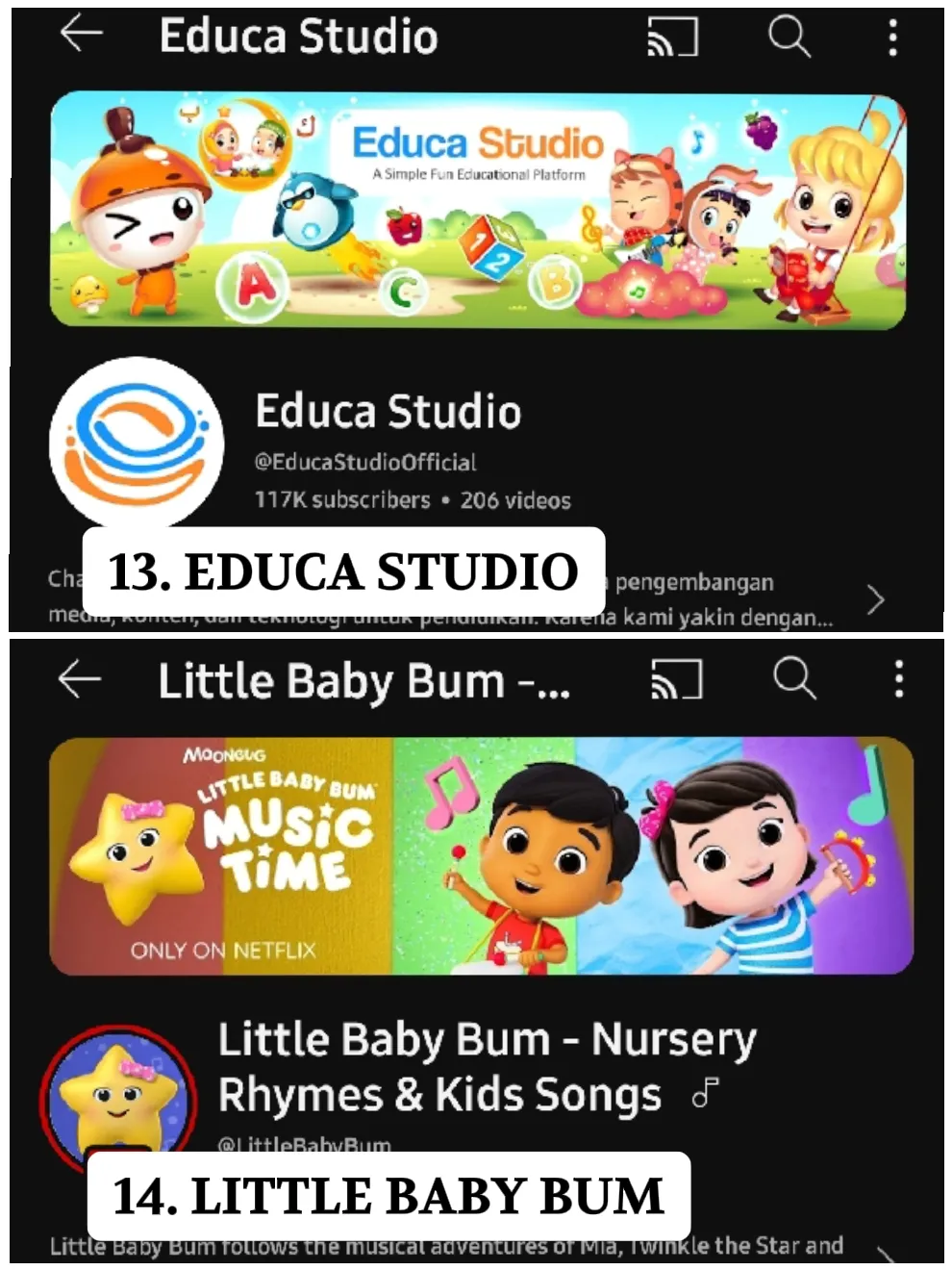Tap the back arrow above Educa Studio banner

click(81, 34)
